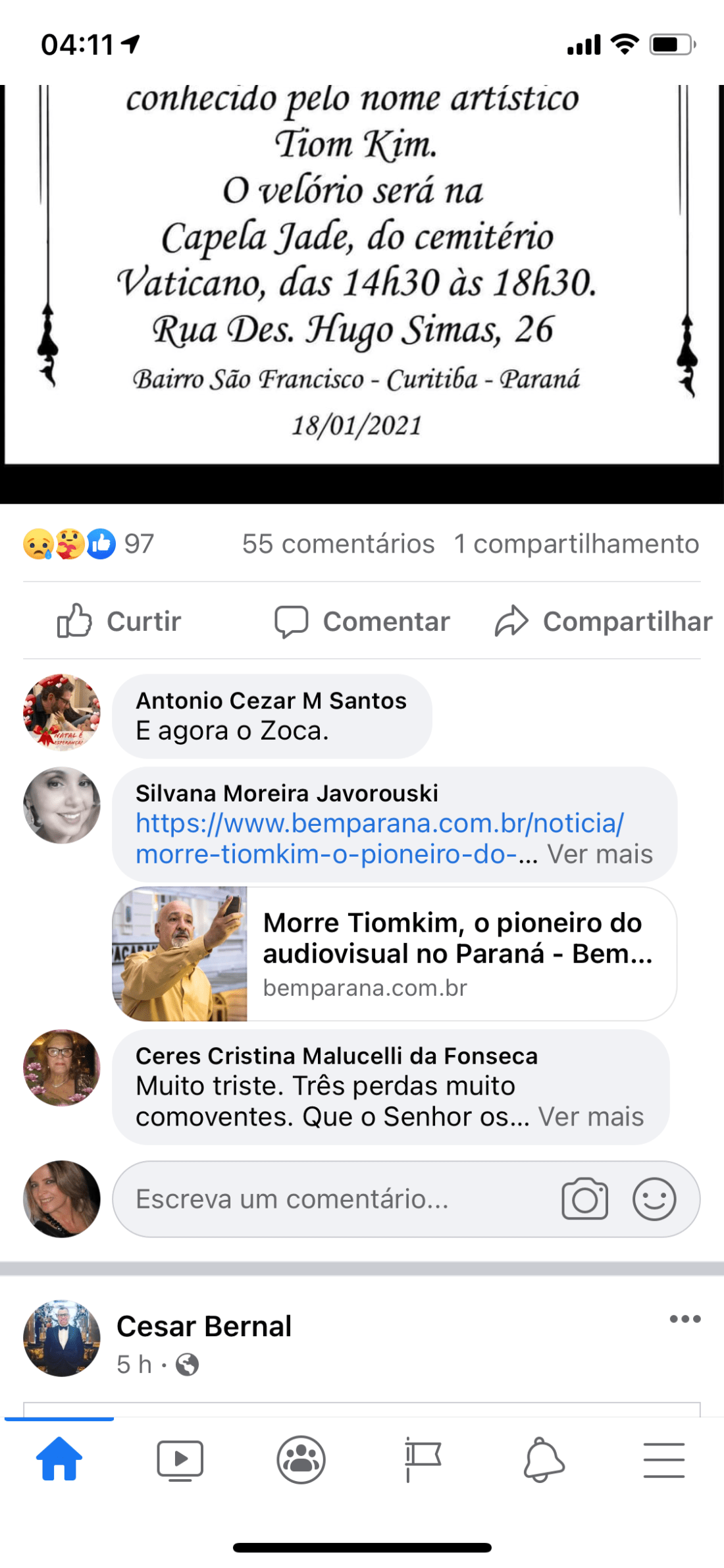Open the hamburger menu tab

coord(663,1459)
